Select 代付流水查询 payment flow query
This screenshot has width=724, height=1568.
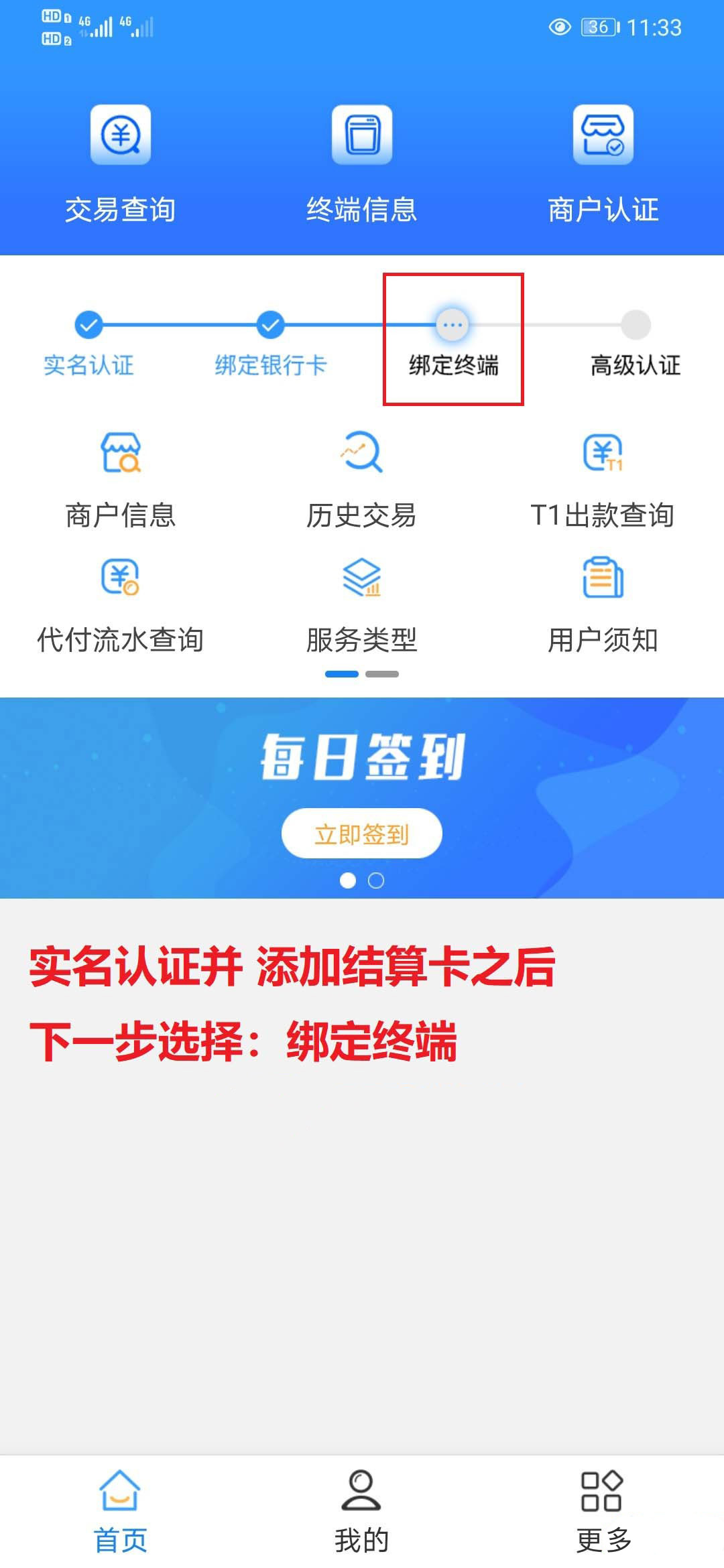pos(121,603)
